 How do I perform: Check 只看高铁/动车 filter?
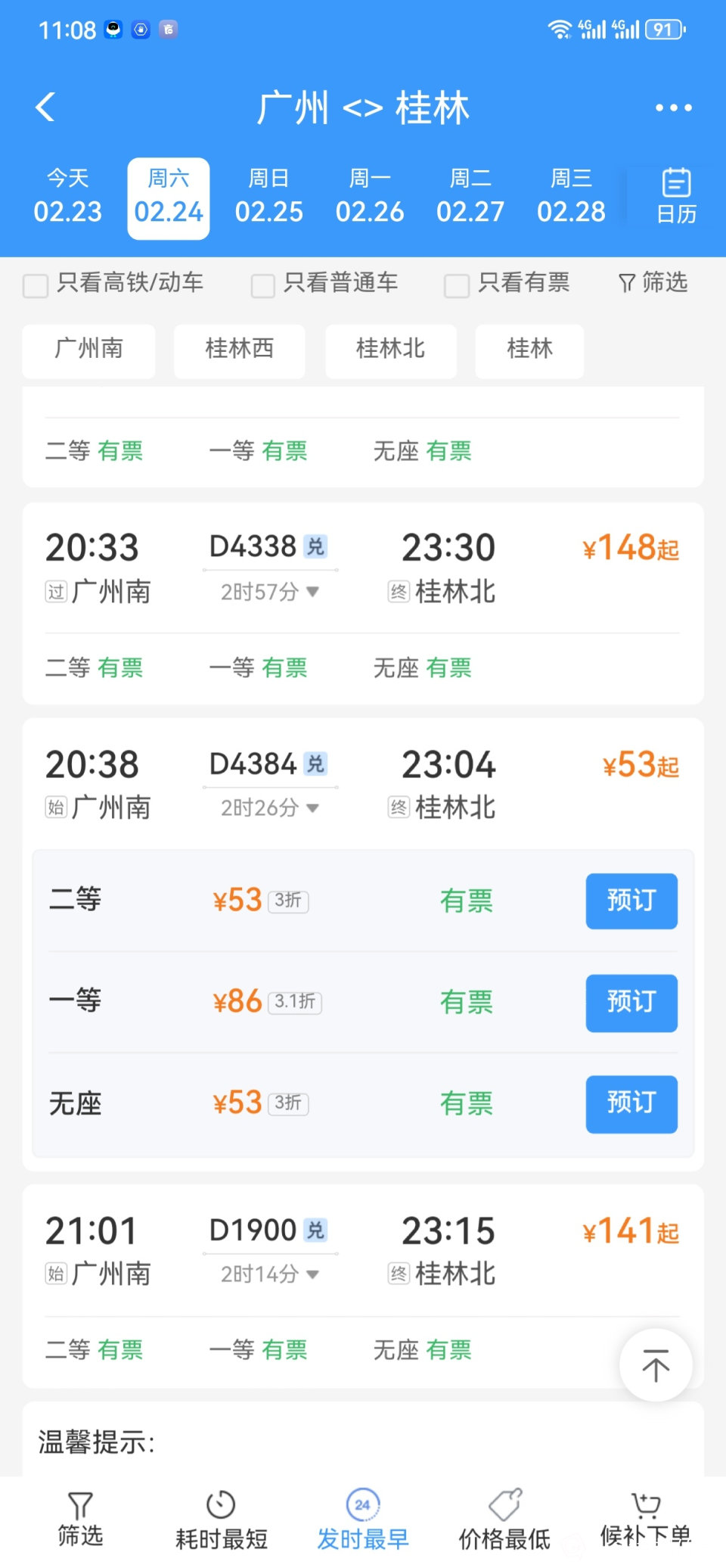coord(36,285)
